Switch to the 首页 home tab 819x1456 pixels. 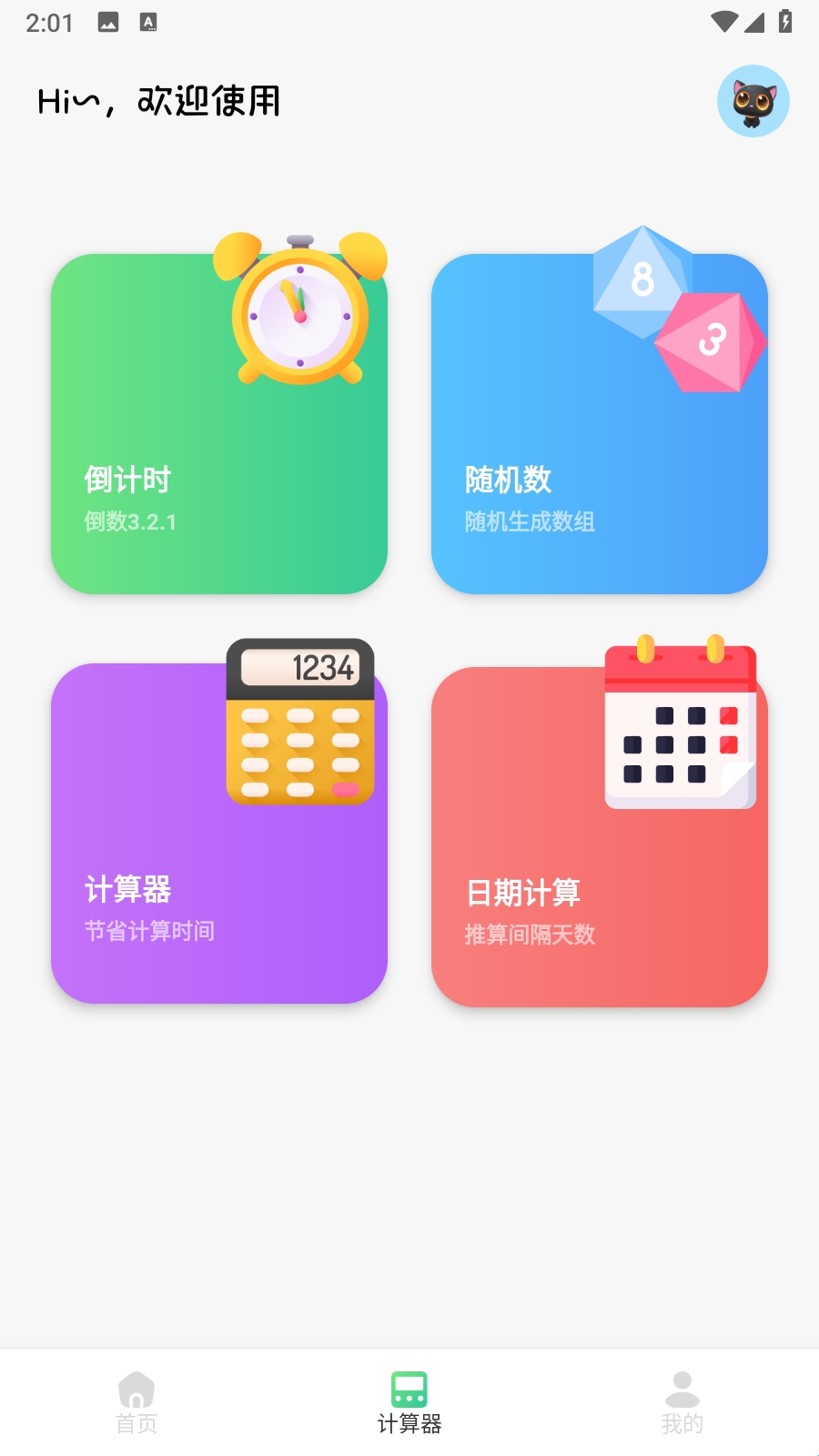click(x=136, y=1402)
